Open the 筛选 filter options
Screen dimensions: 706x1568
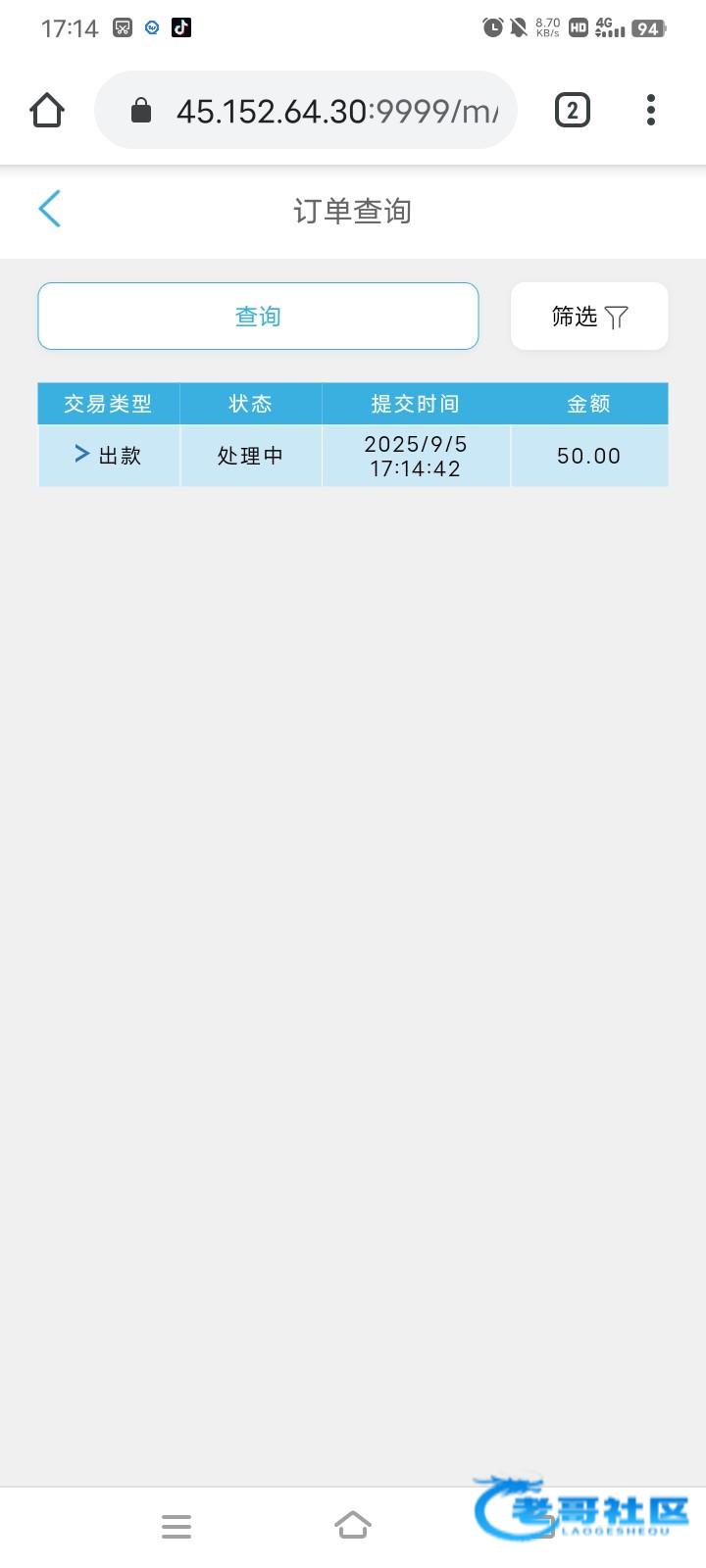click(589, 317)
